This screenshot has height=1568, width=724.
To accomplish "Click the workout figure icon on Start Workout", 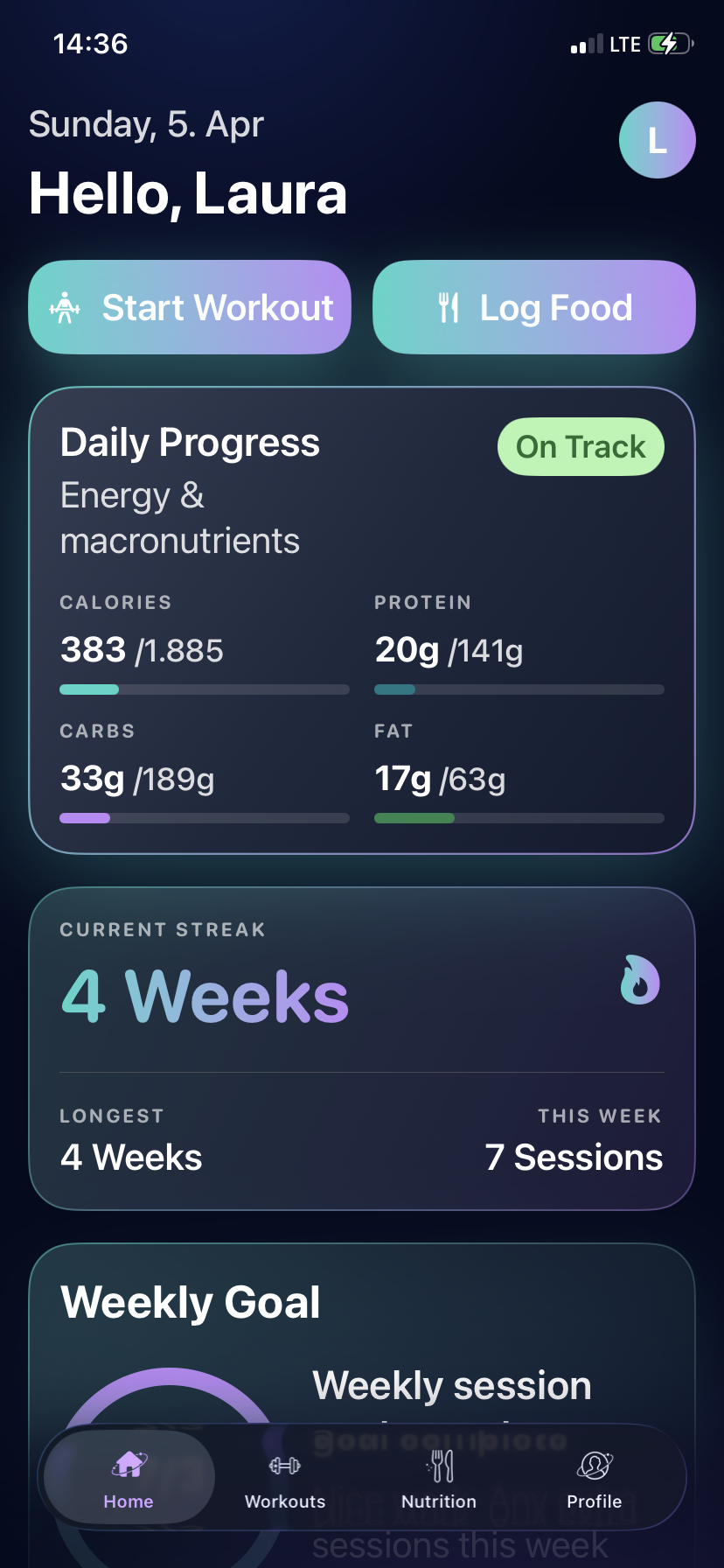I will point(64,306).
